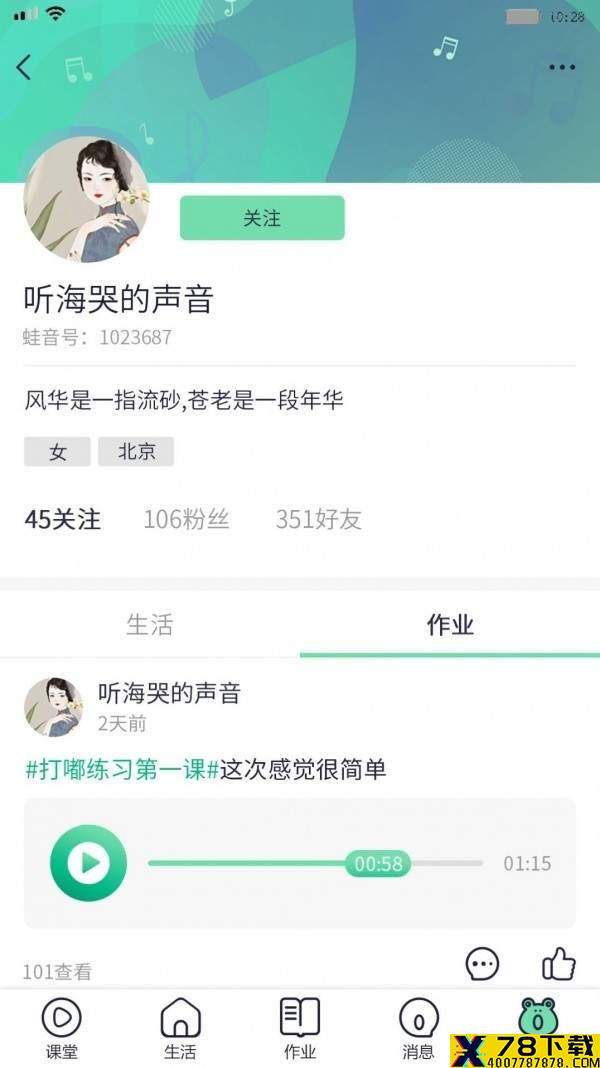Go back using the top-left arrow
600x1068 pixels.
click(x=24, y=67)
